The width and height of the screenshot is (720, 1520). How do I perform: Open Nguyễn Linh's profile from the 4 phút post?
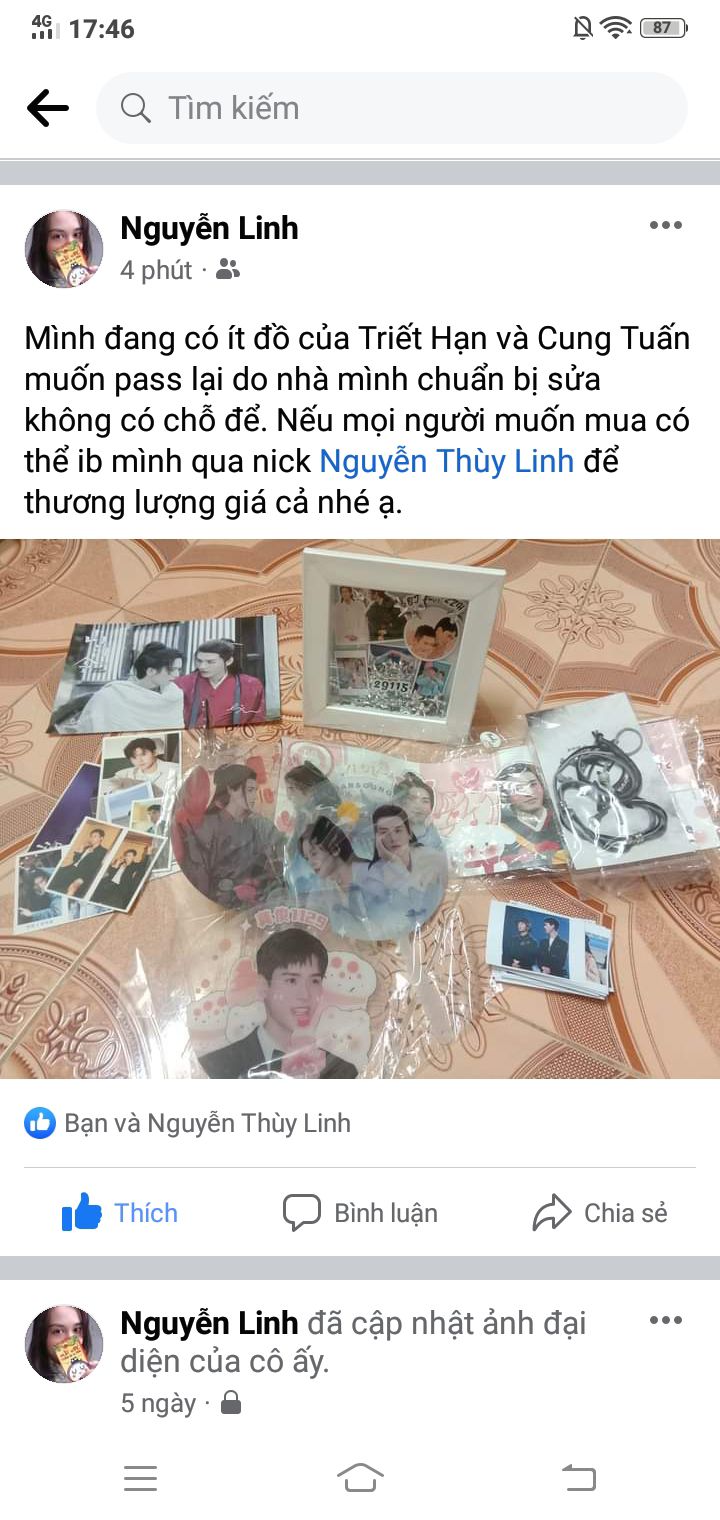(x=209, y=228)
